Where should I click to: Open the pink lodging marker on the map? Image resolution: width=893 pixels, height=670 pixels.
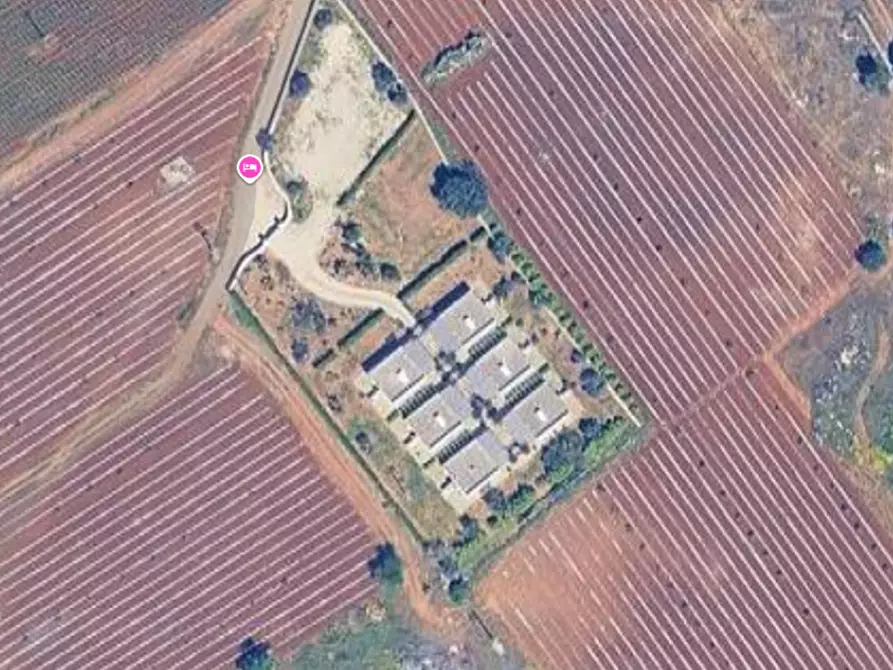point(249,166)
